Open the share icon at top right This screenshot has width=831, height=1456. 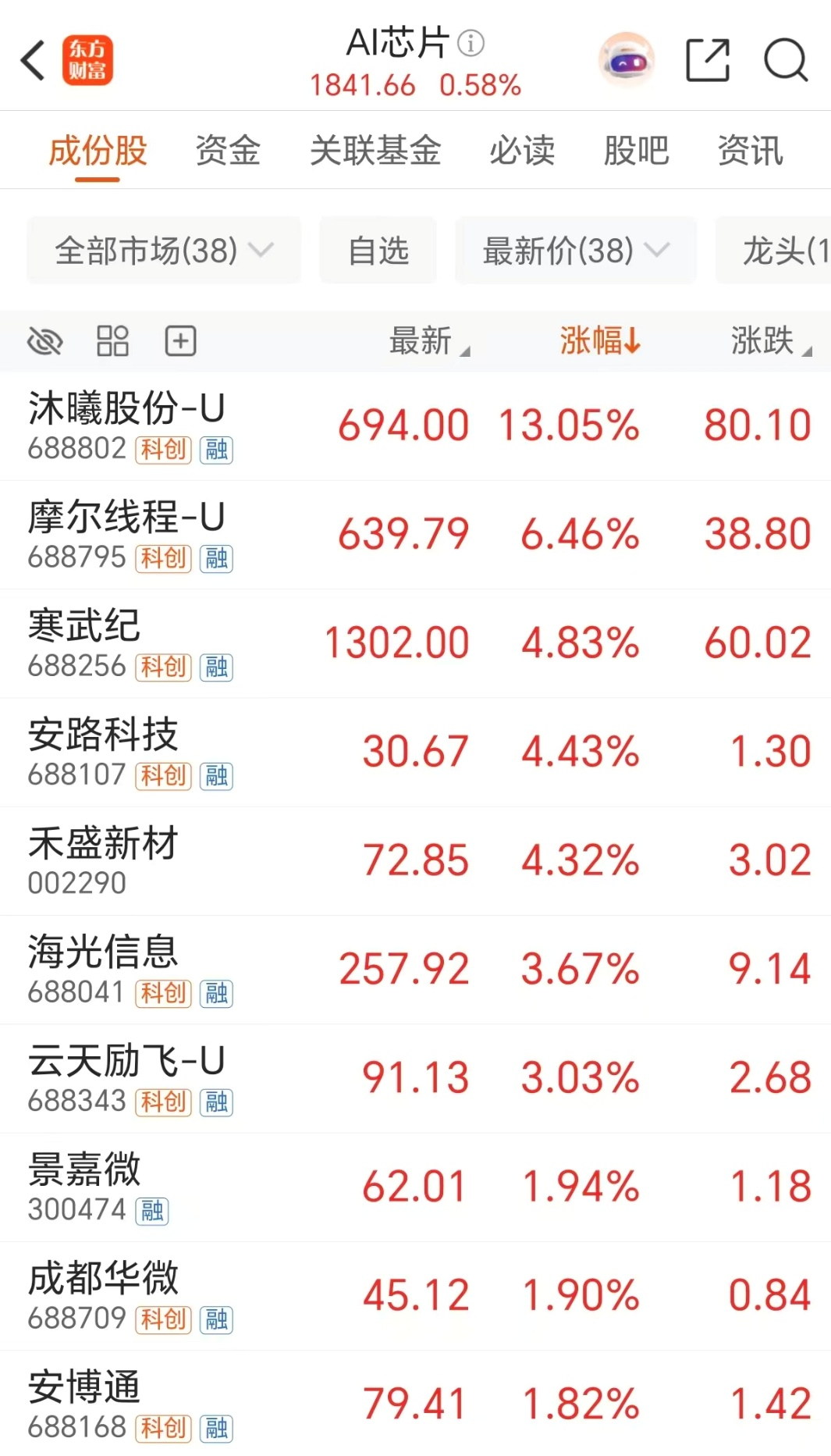coord(707,60)
